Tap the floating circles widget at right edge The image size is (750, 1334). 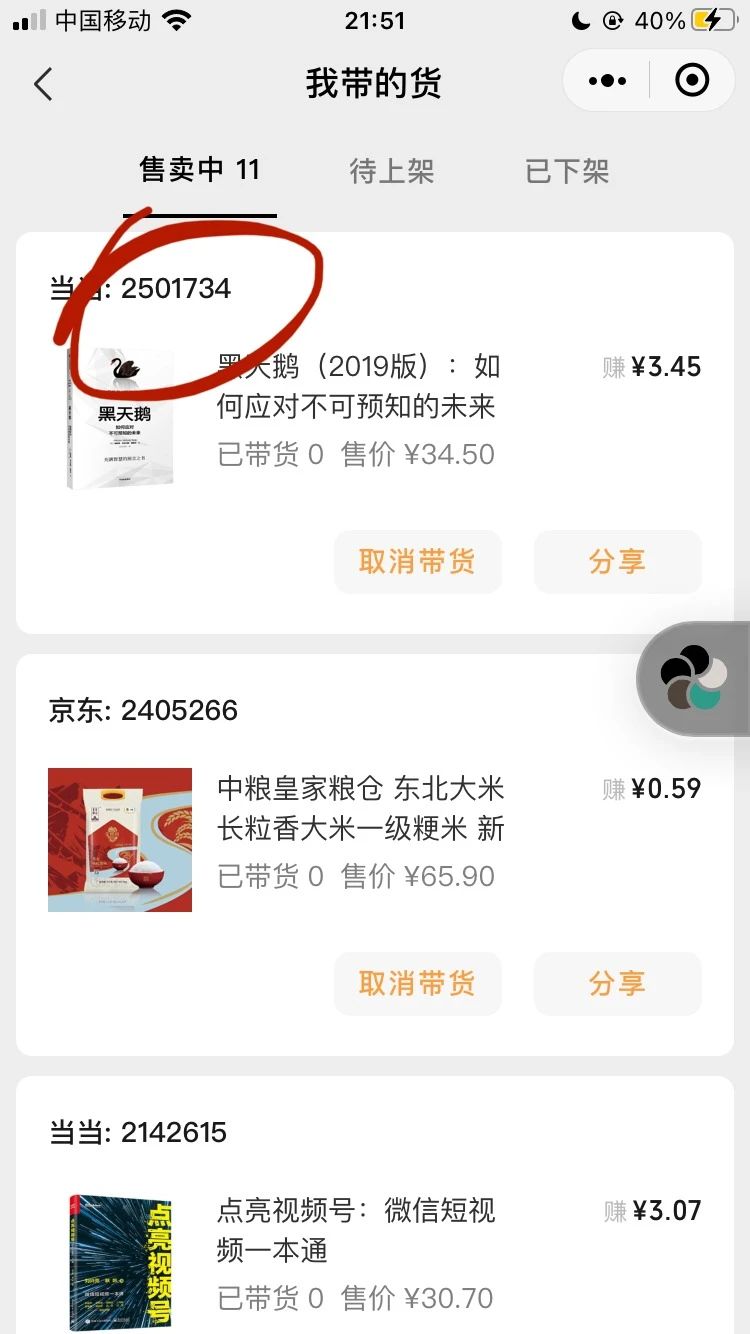pos(692,679)
